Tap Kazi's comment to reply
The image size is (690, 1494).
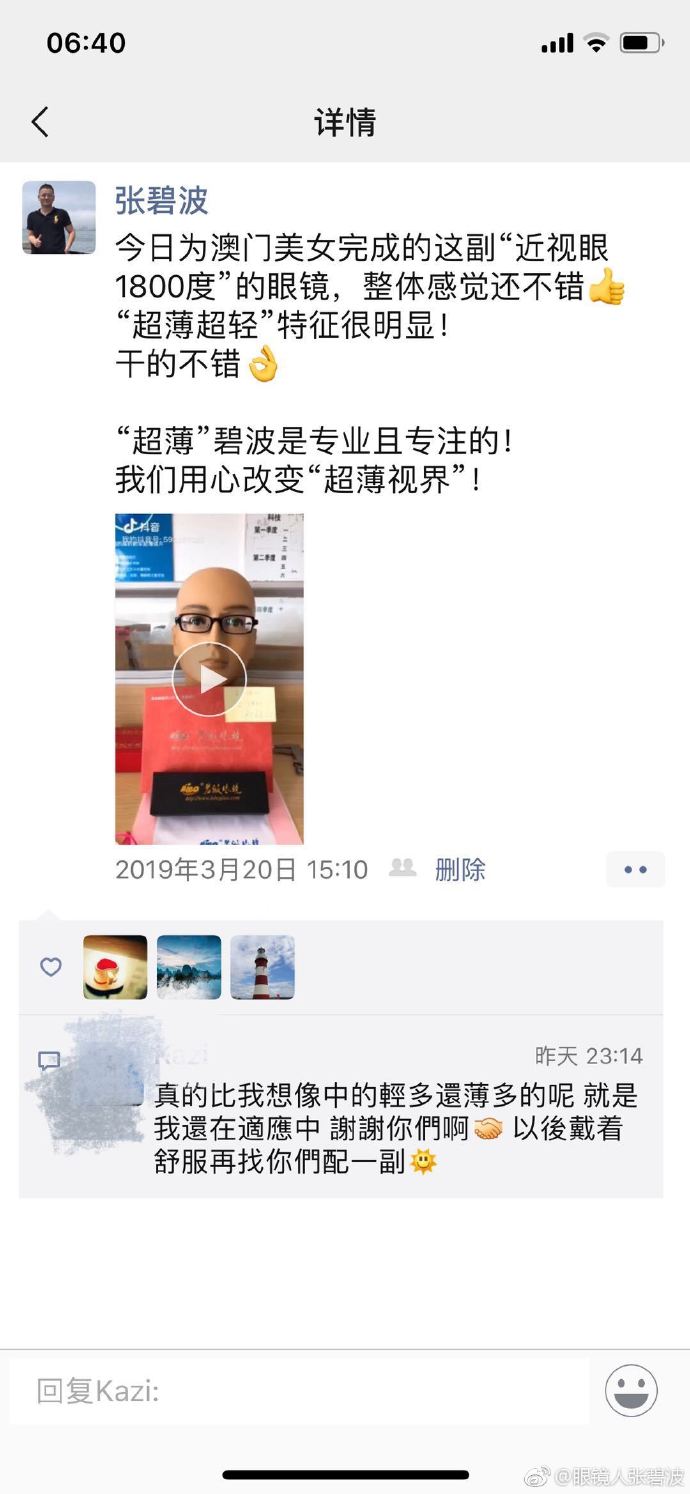click(395, 1128)
